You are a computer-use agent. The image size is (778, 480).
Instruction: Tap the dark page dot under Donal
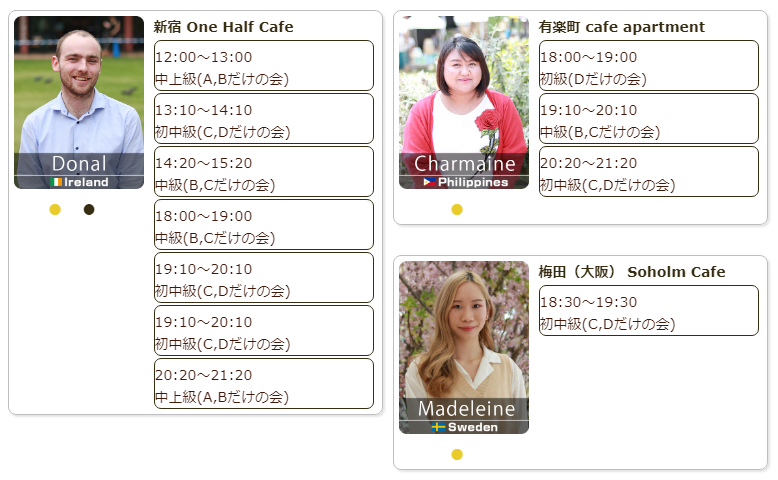89,209
